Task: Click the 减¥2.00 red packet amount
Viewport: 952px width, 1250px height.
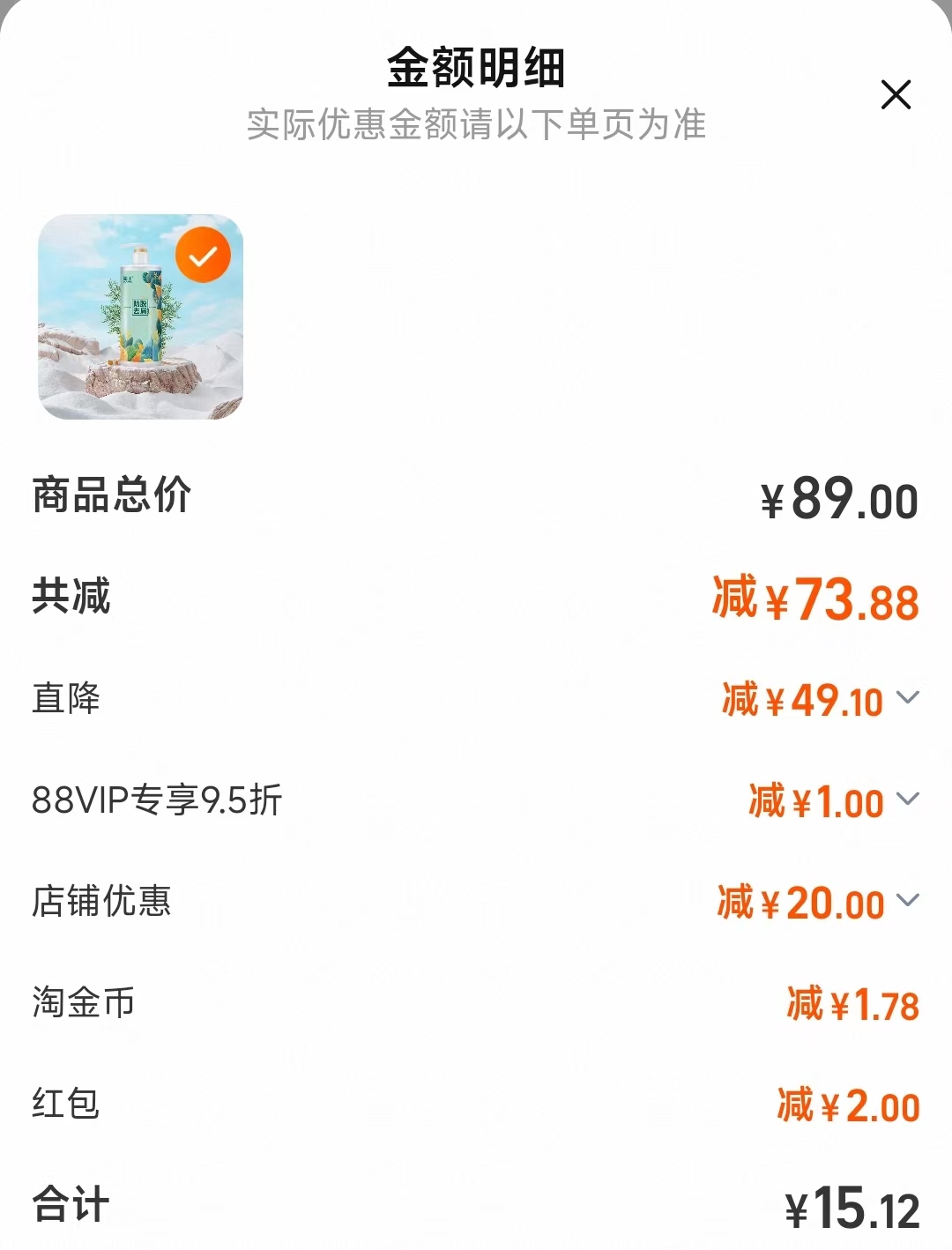Action: coord(846,1105)
